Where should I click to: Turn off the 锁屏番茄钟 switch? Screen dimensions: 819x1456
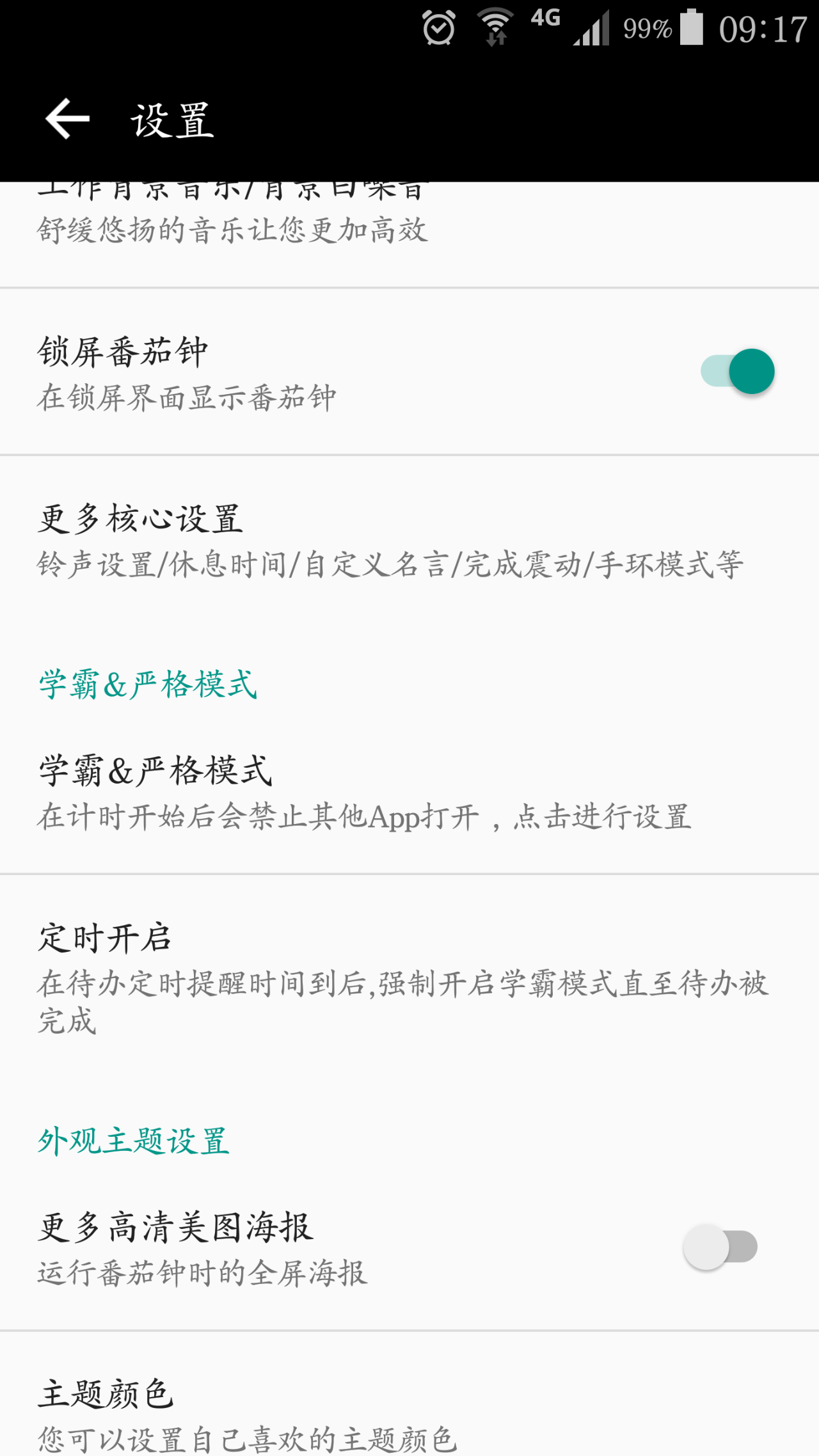point(737,372)
